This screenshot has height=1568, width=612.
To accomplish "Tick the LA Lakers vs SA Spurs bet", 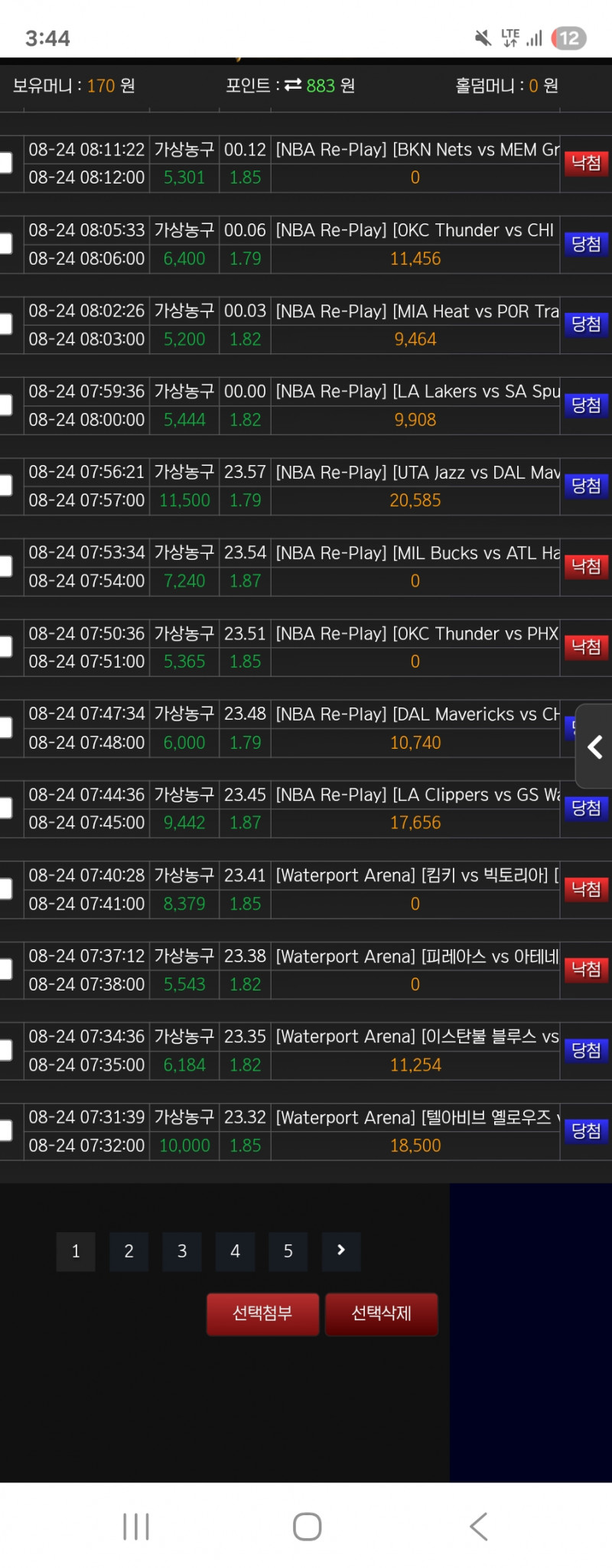I will click(x=5, y=405).
